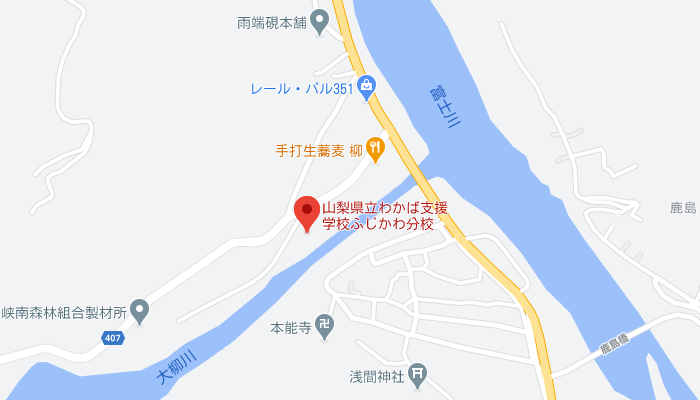
Task: Tap the 浅間神社 shrine marker
Action: click(419, 375)
